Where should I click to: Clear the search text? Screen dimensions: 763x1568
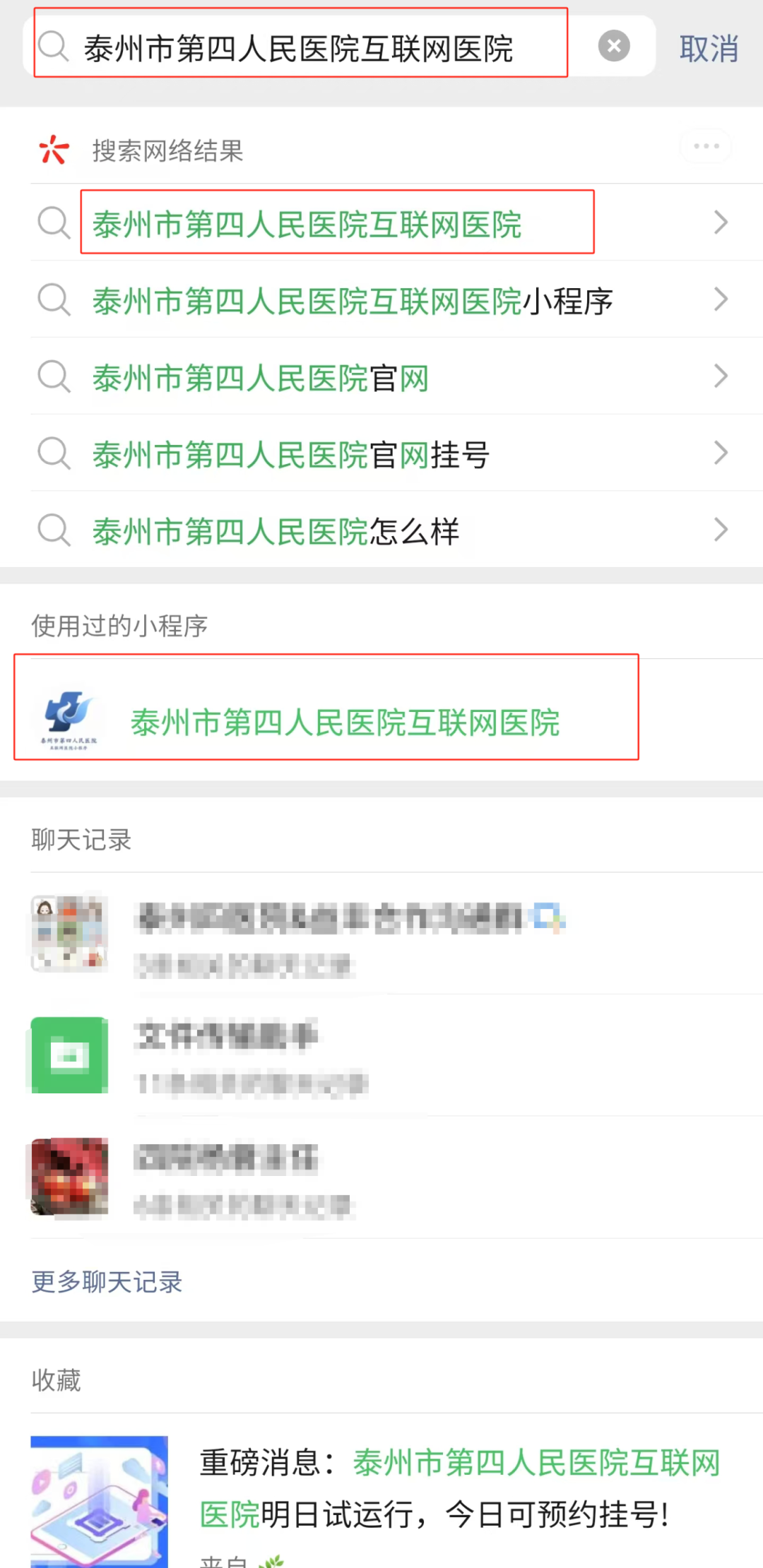pyautogui.click(x=614, y=46)
